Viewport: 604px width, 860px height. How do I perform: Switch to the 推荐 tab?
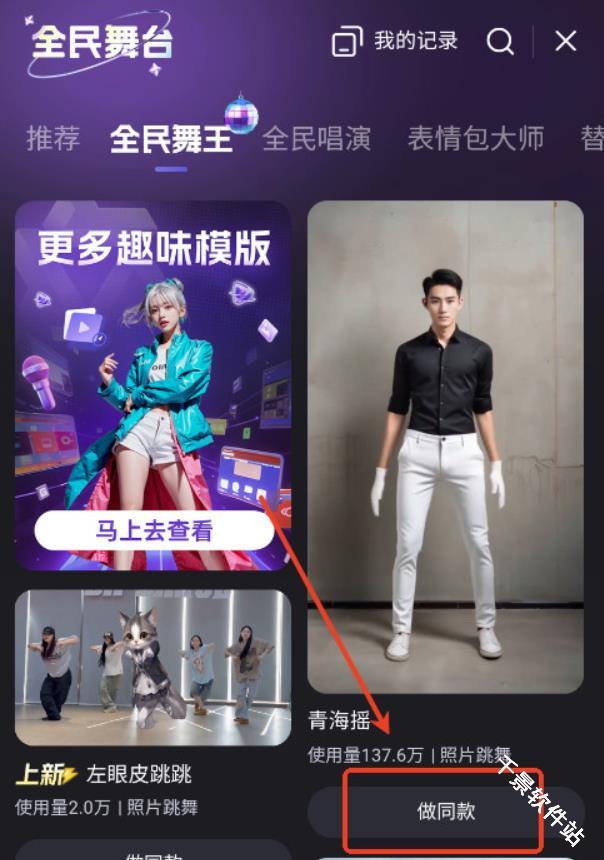pos(53,138)
